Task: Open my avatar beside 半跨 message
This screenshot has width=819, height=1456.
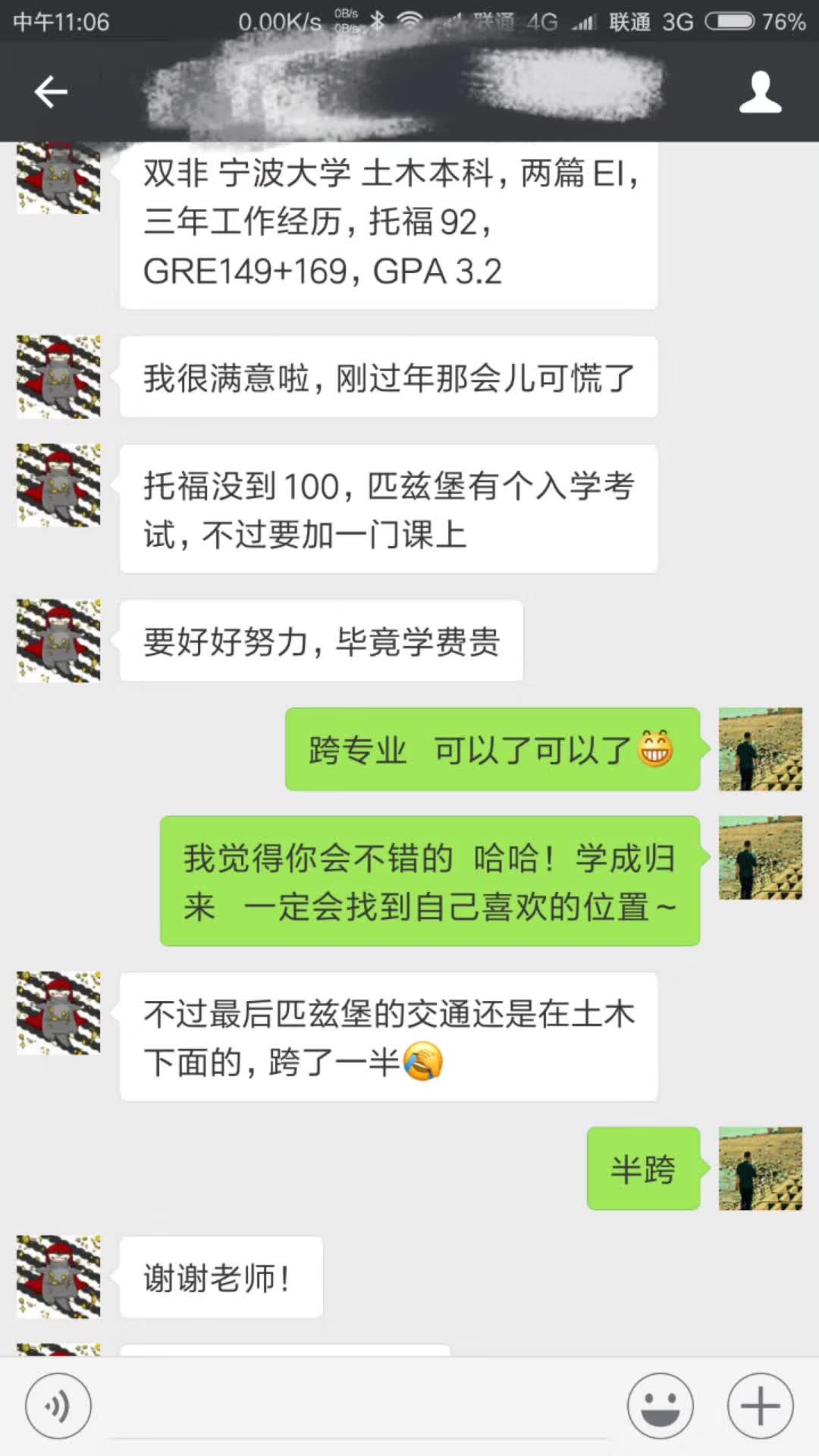Action: pos(760,1168)
